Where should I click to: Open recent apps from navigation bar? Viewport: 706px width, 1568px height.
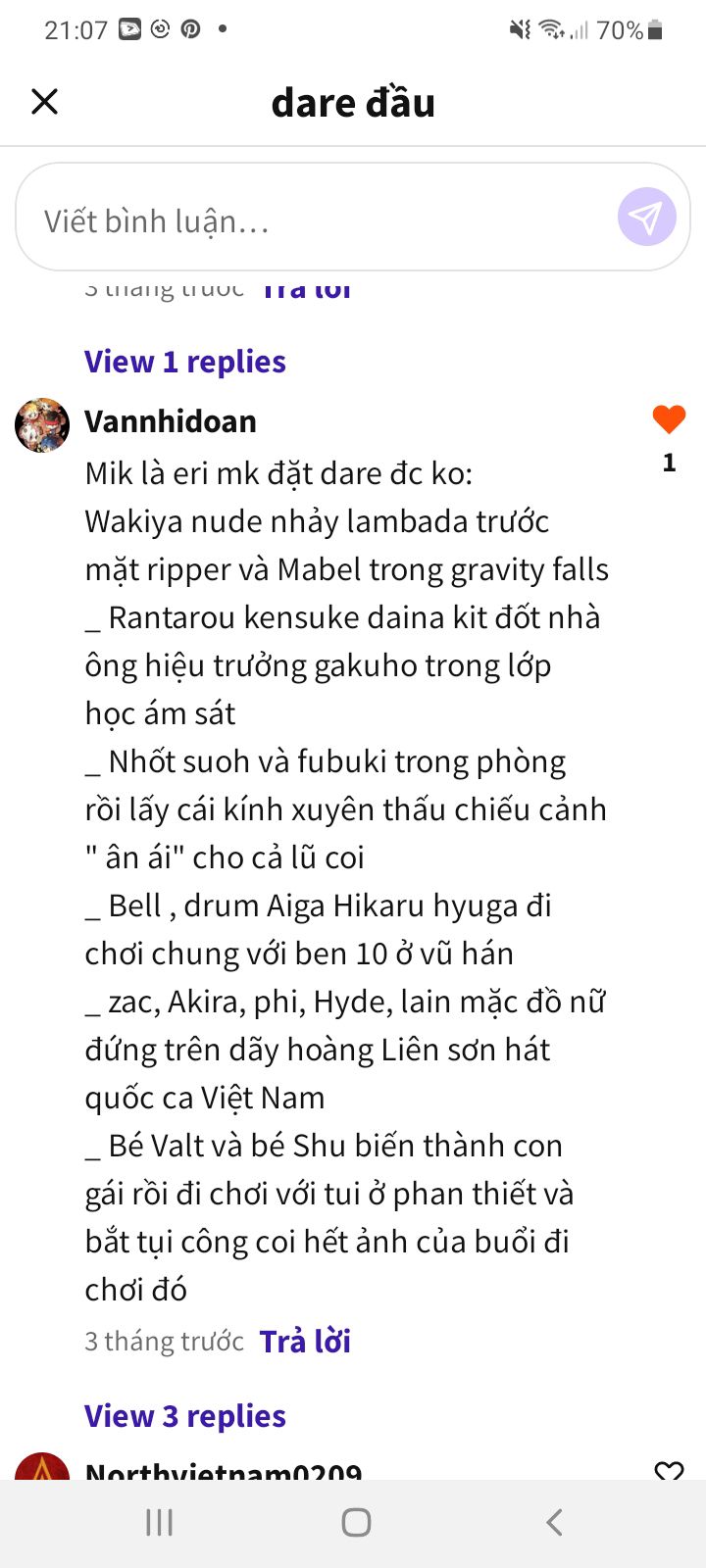[x=159, y=1522]
